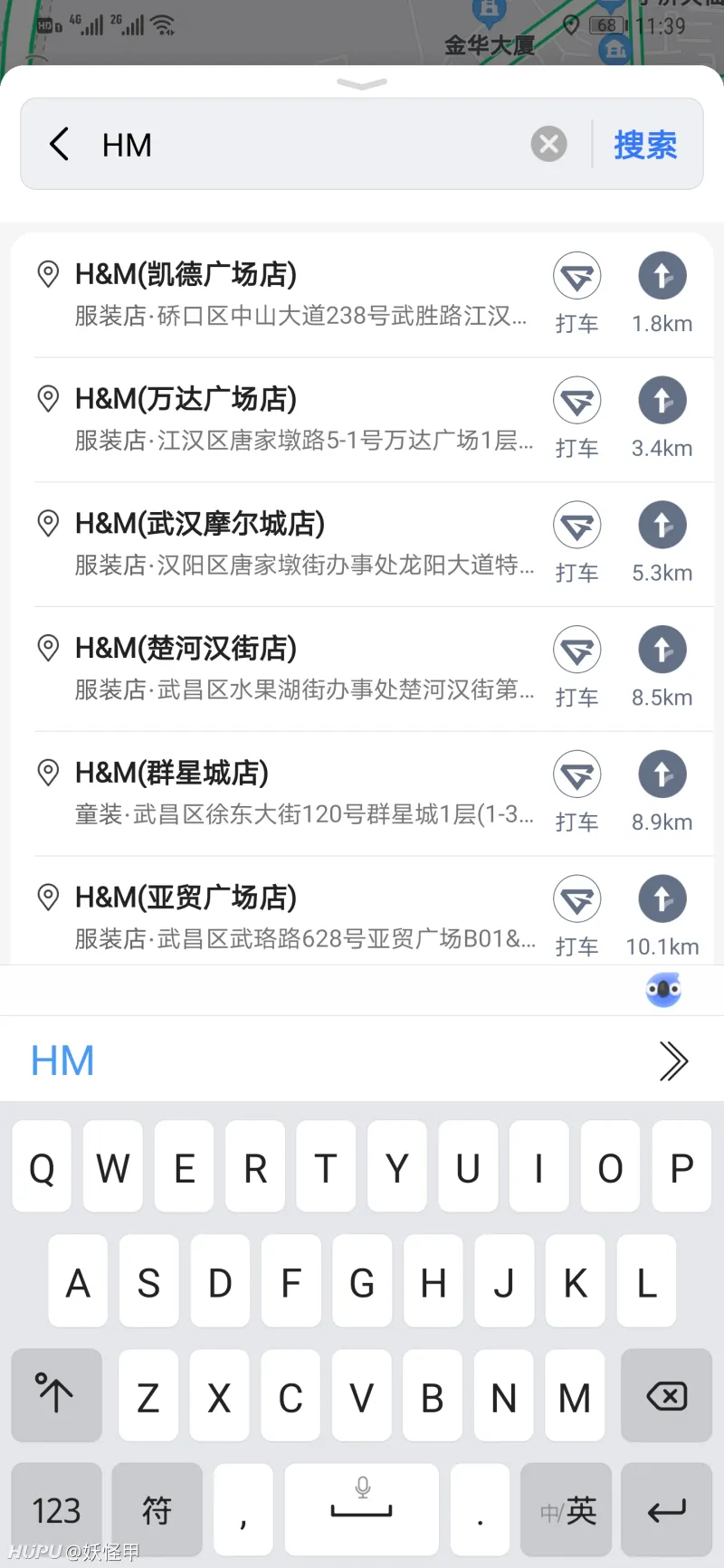Tap the 搜索 button to search
Viewport: 724px width, 1568px height.
pyautogui.click(x=645, y=143)
